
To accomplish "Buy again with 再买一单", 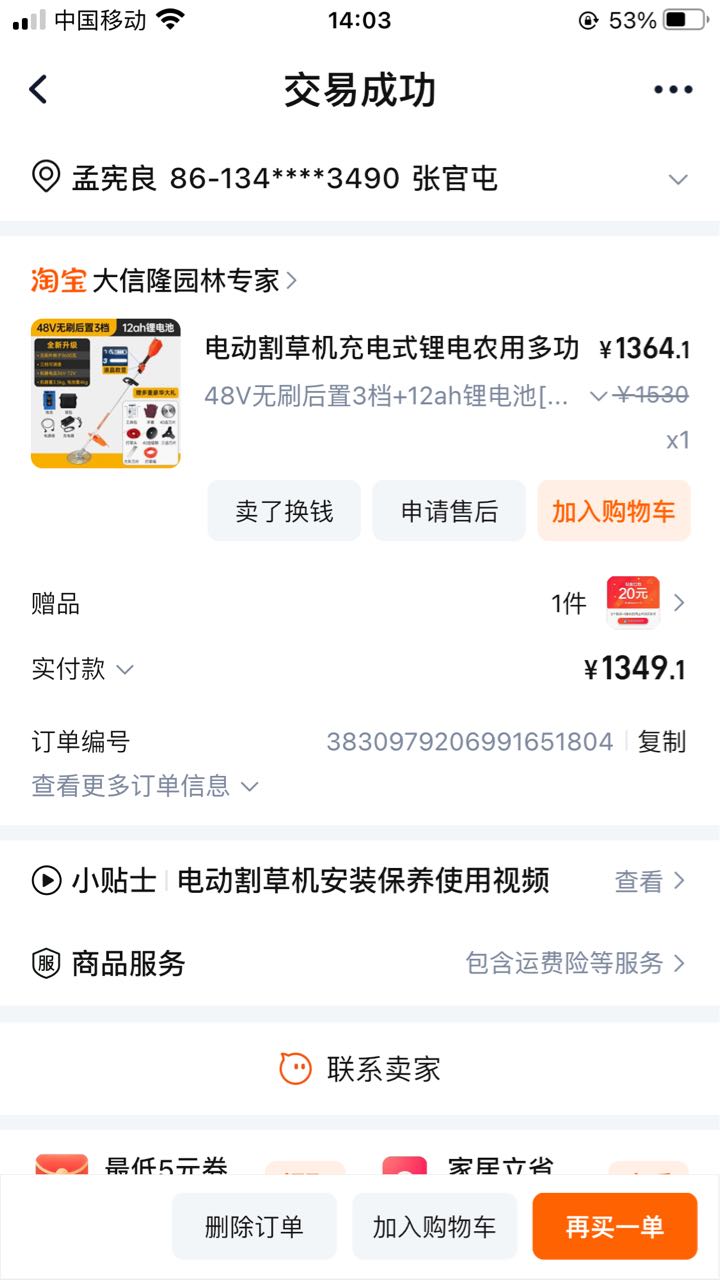I will coord(614,1226).
